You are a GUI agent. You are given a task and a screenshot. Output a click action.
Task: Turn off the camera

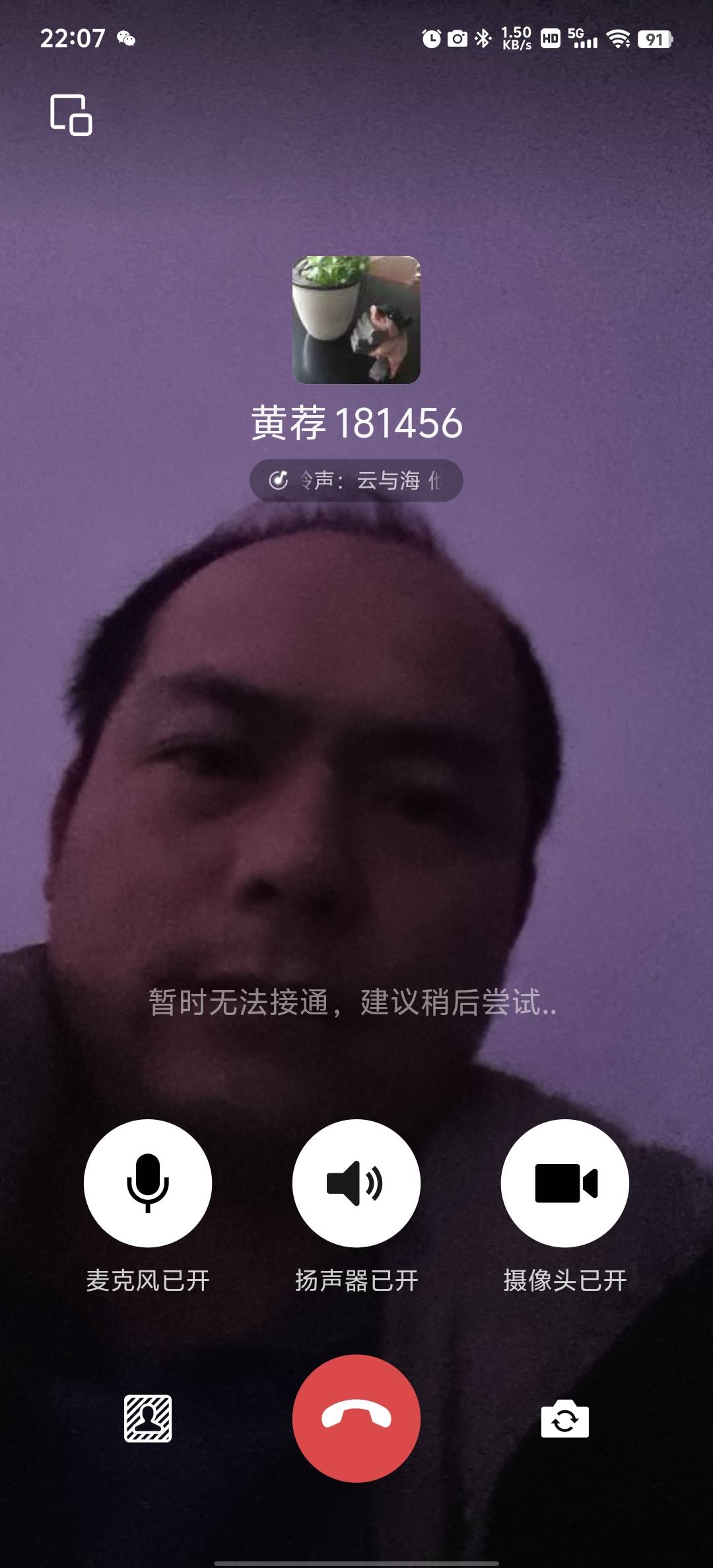click(565, 1183)
